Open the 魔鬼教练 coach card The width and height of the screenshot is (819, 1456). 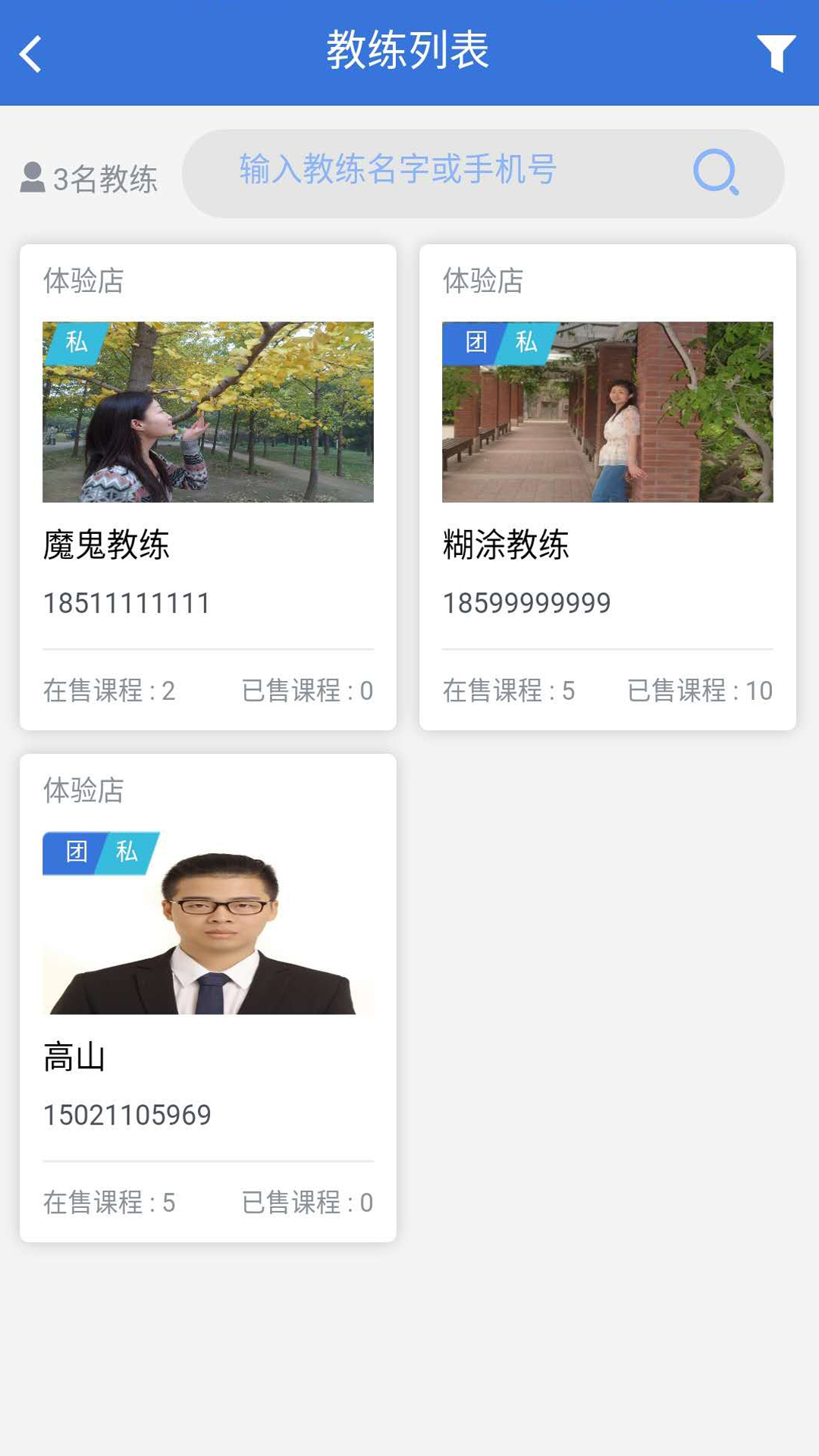pos(208,487)
